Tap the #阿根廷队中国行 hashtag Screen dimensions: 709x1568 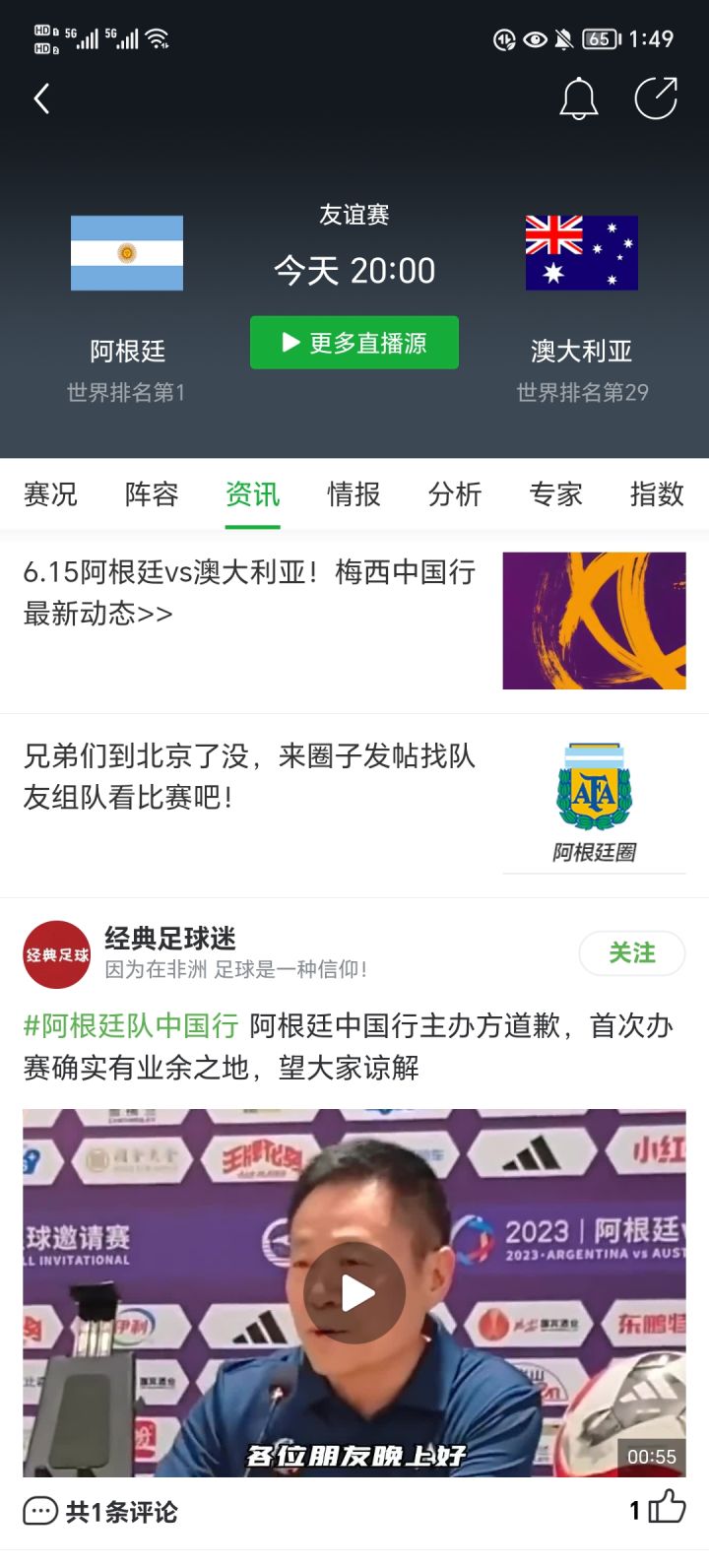(x=131, y=1025)
